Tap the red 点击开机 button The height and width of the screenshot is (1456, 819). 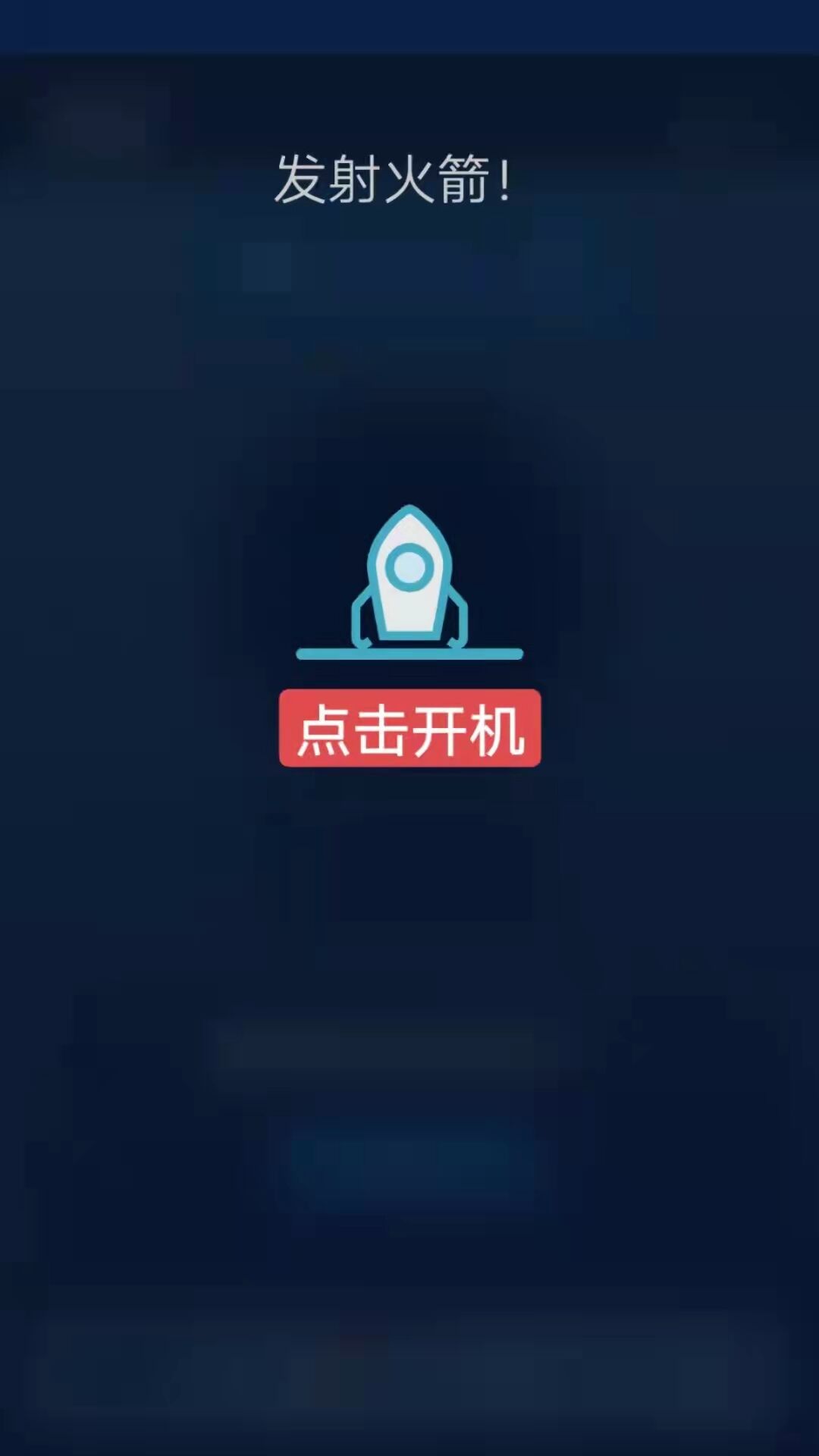pyautogui.click(x=409, y=728)
